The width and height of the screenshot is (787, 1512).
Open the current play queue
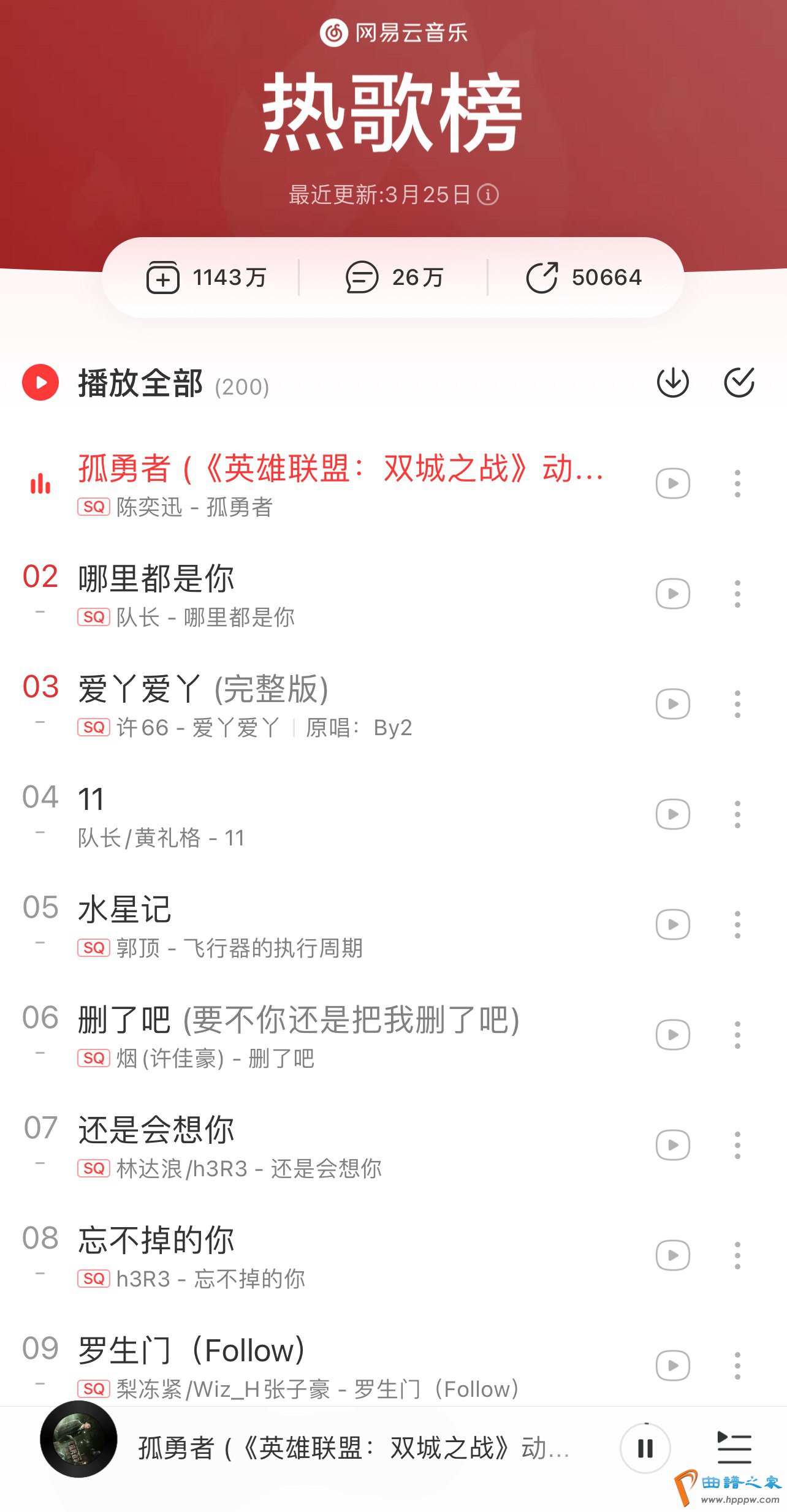(734, 1448)
